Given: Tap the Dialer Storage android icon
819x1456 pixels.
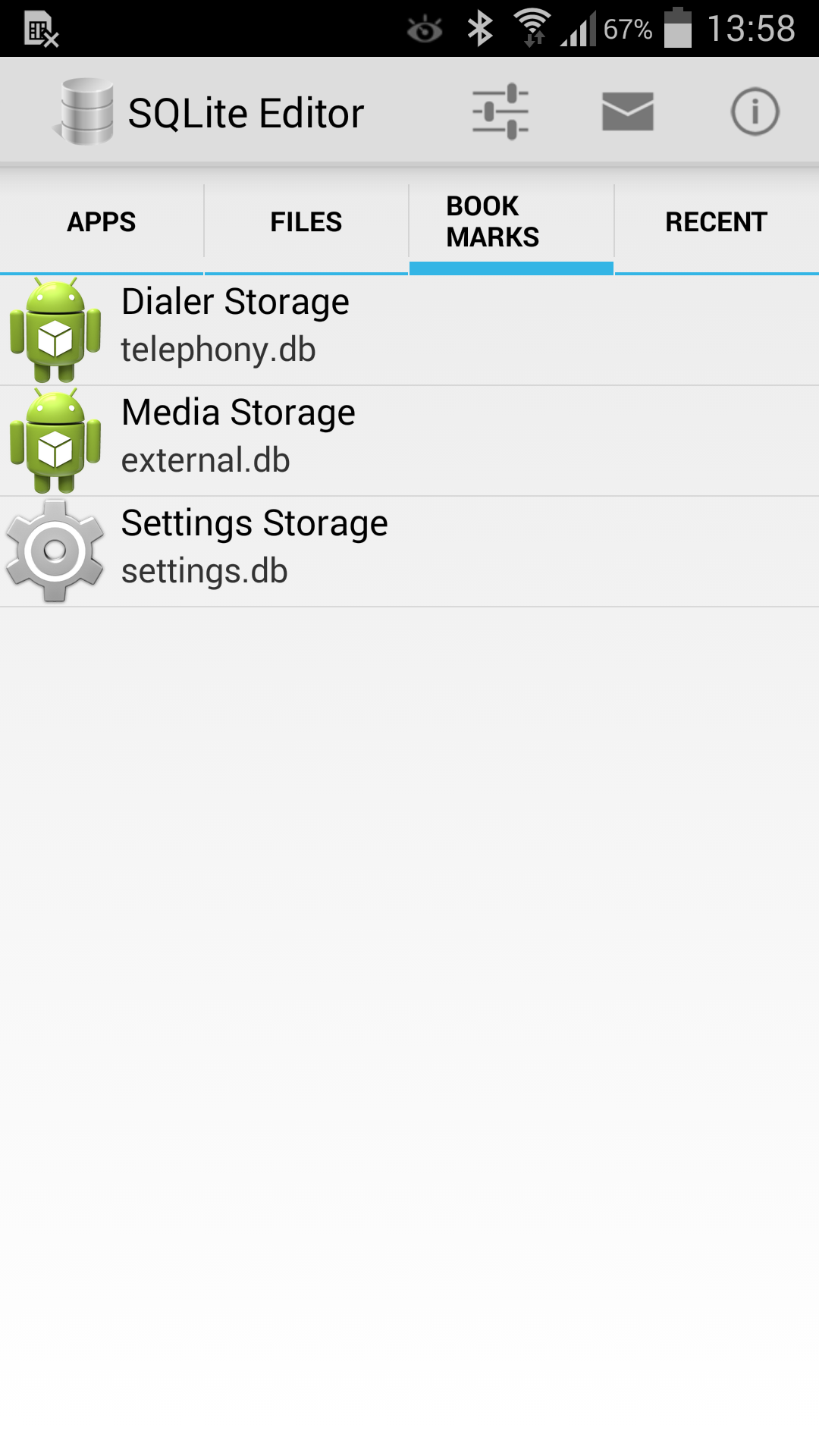Looking at the screenshot, I should pos(53,325).
